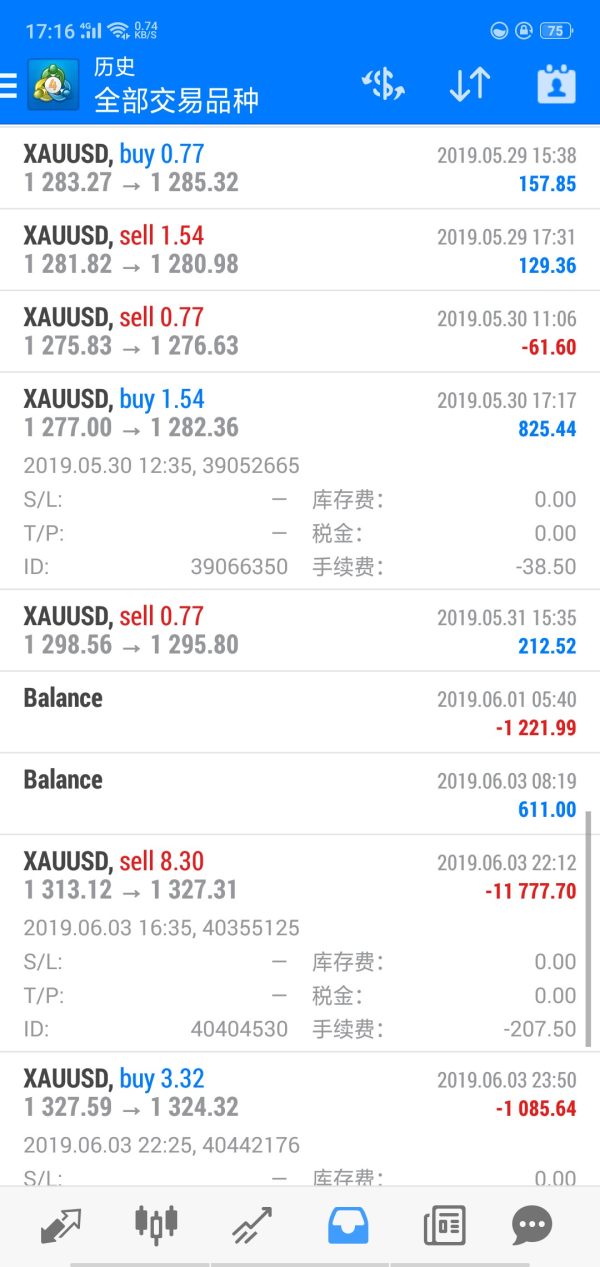
Task: Expand the XAUUSD sell 1.54 trade
Action: tap(300, 250)
